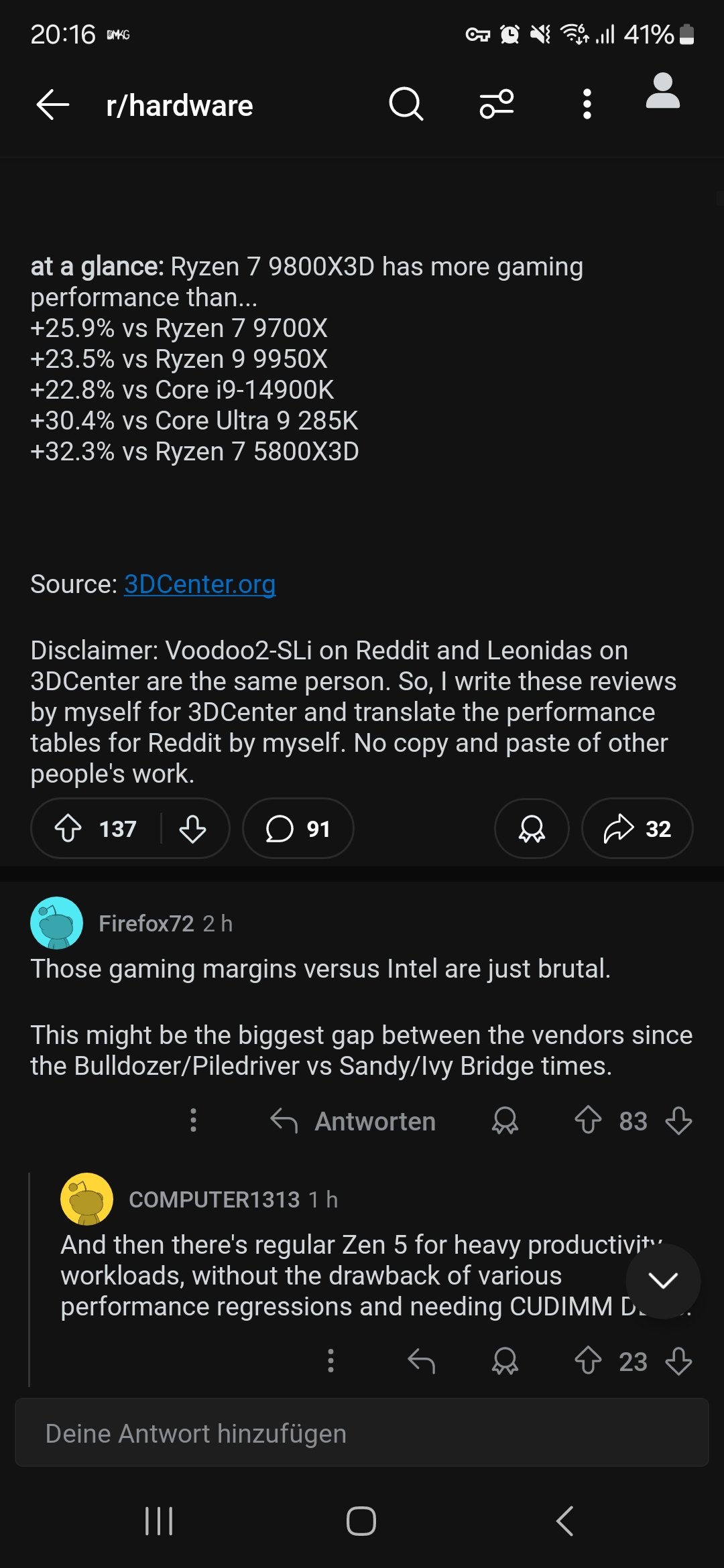Share the post
Screen dimensions: 724x1568
click(x=637, y=828)
